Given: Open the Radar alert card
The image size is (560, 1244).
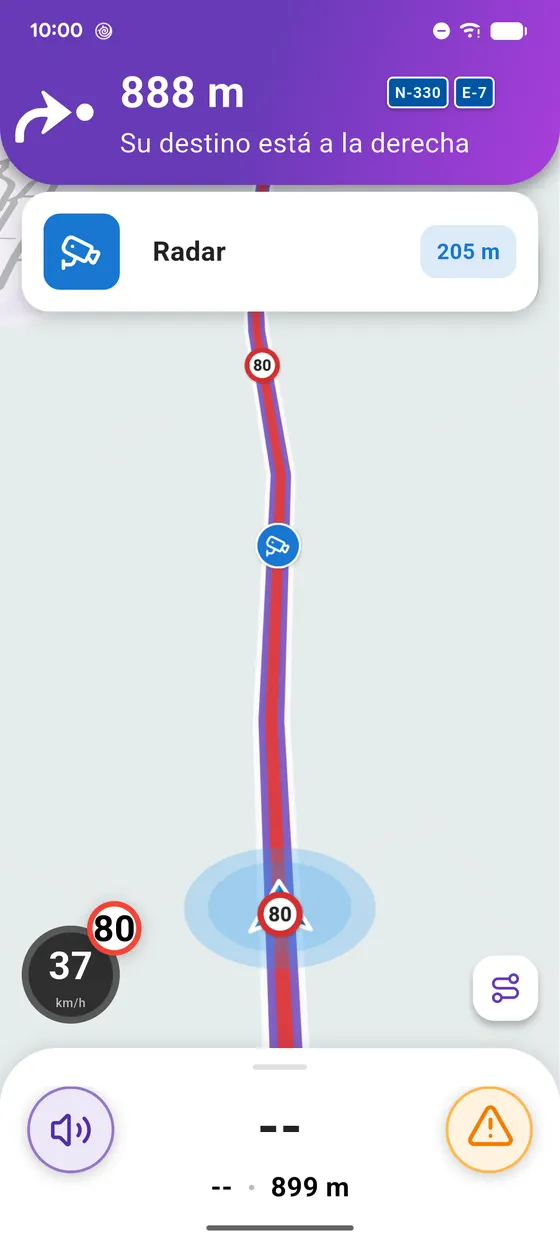Looking at the screenshot, I should pos(280,252).
